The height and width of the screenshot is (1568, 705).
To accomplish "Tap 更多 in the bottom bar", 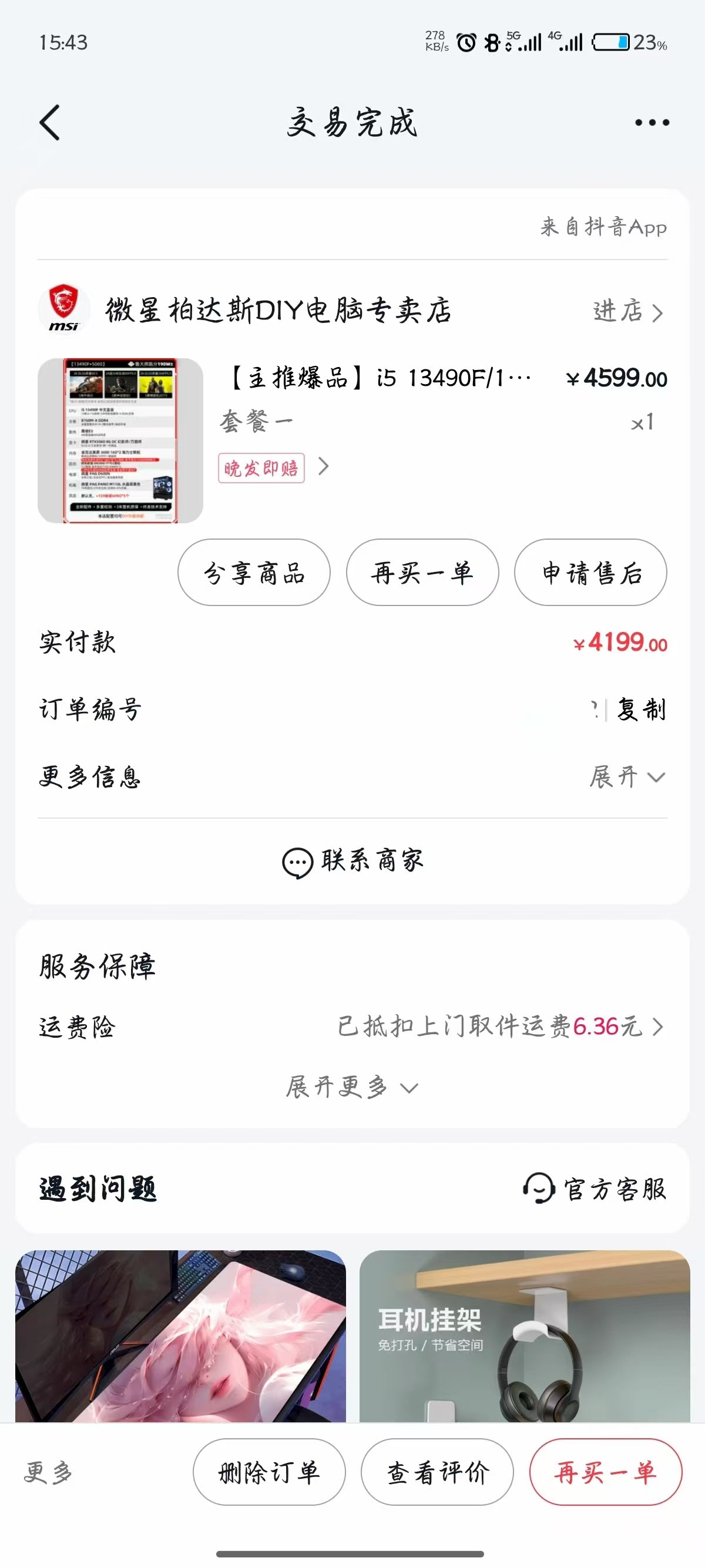I will coord(48,1472).
